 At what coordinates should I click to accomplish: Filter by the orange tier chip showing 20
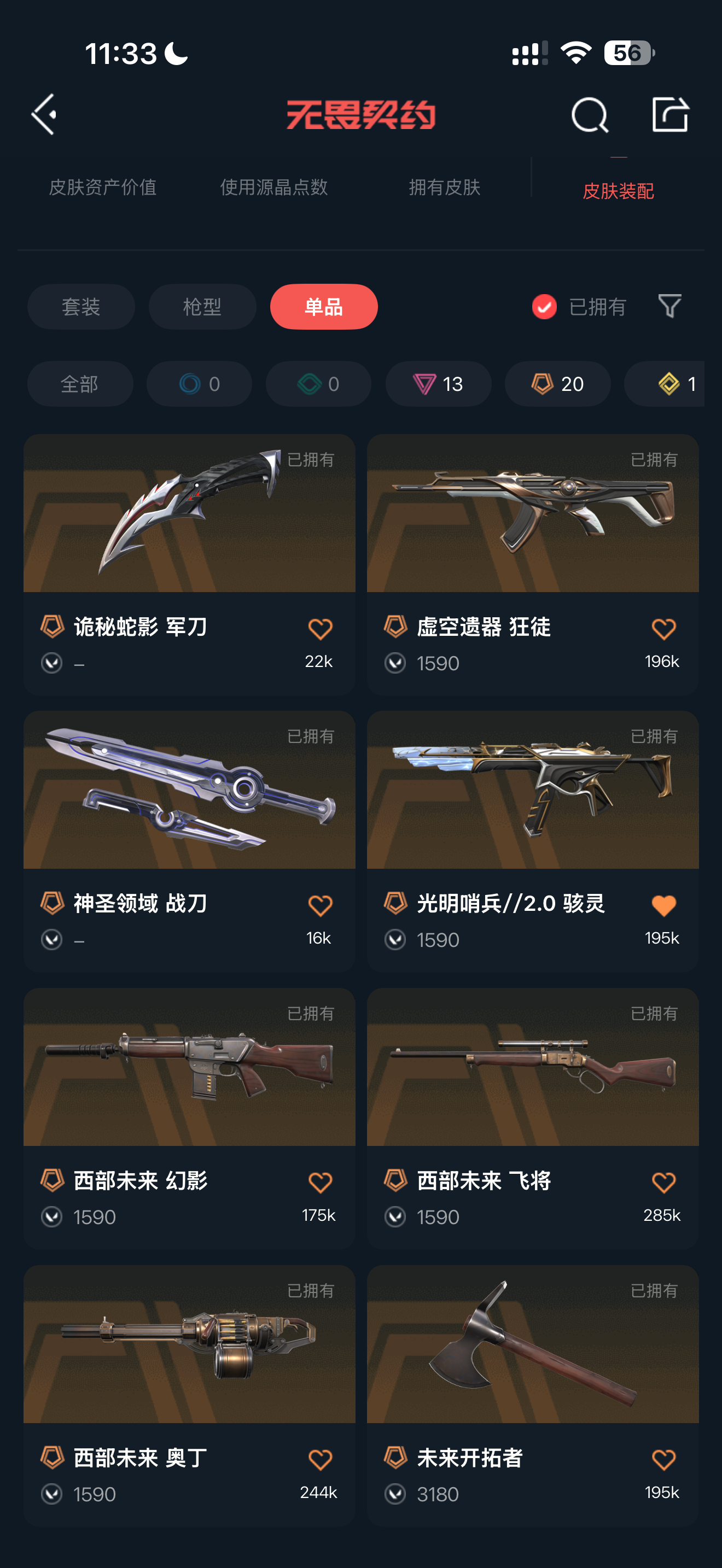pyautogui.click(x=557, y=383)
